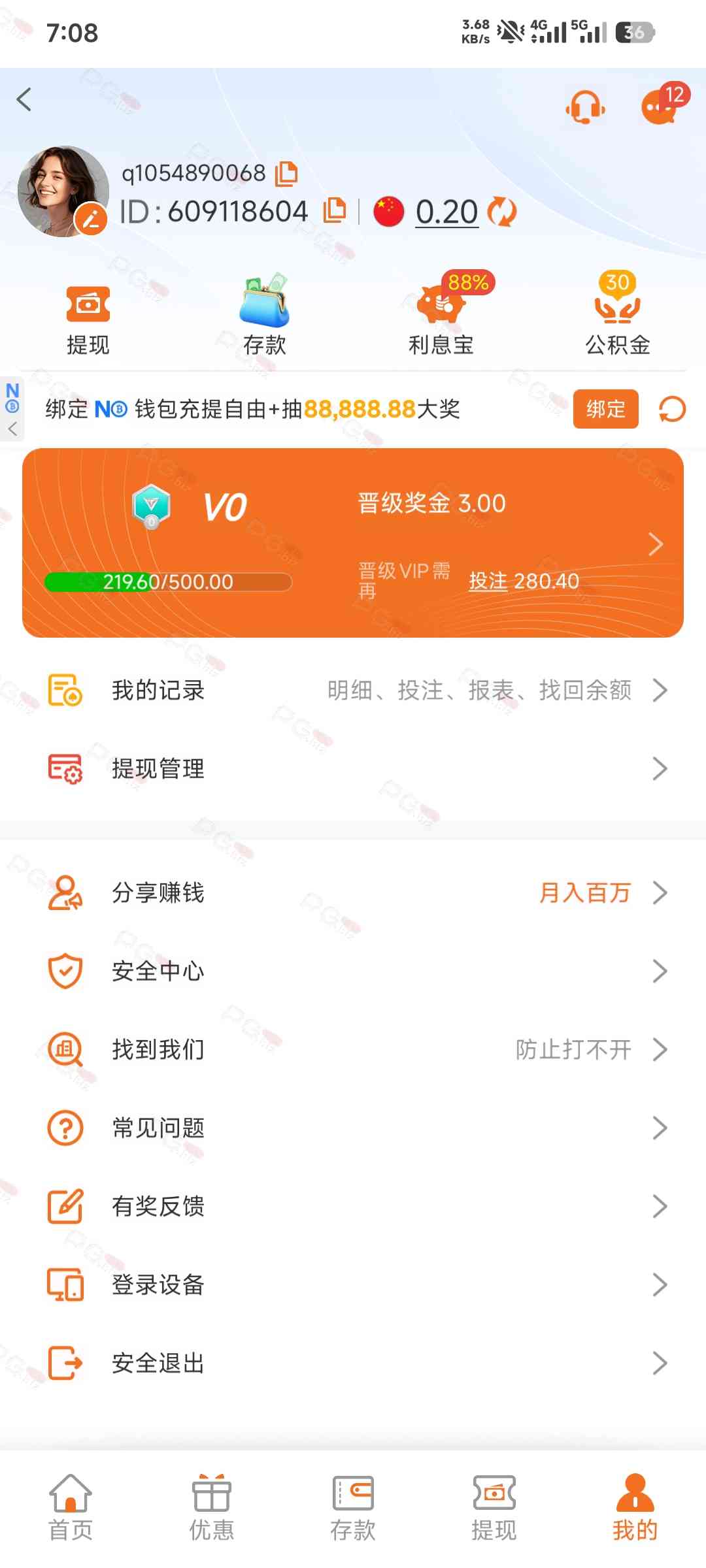Open customer service headset icon

[584, 106]
